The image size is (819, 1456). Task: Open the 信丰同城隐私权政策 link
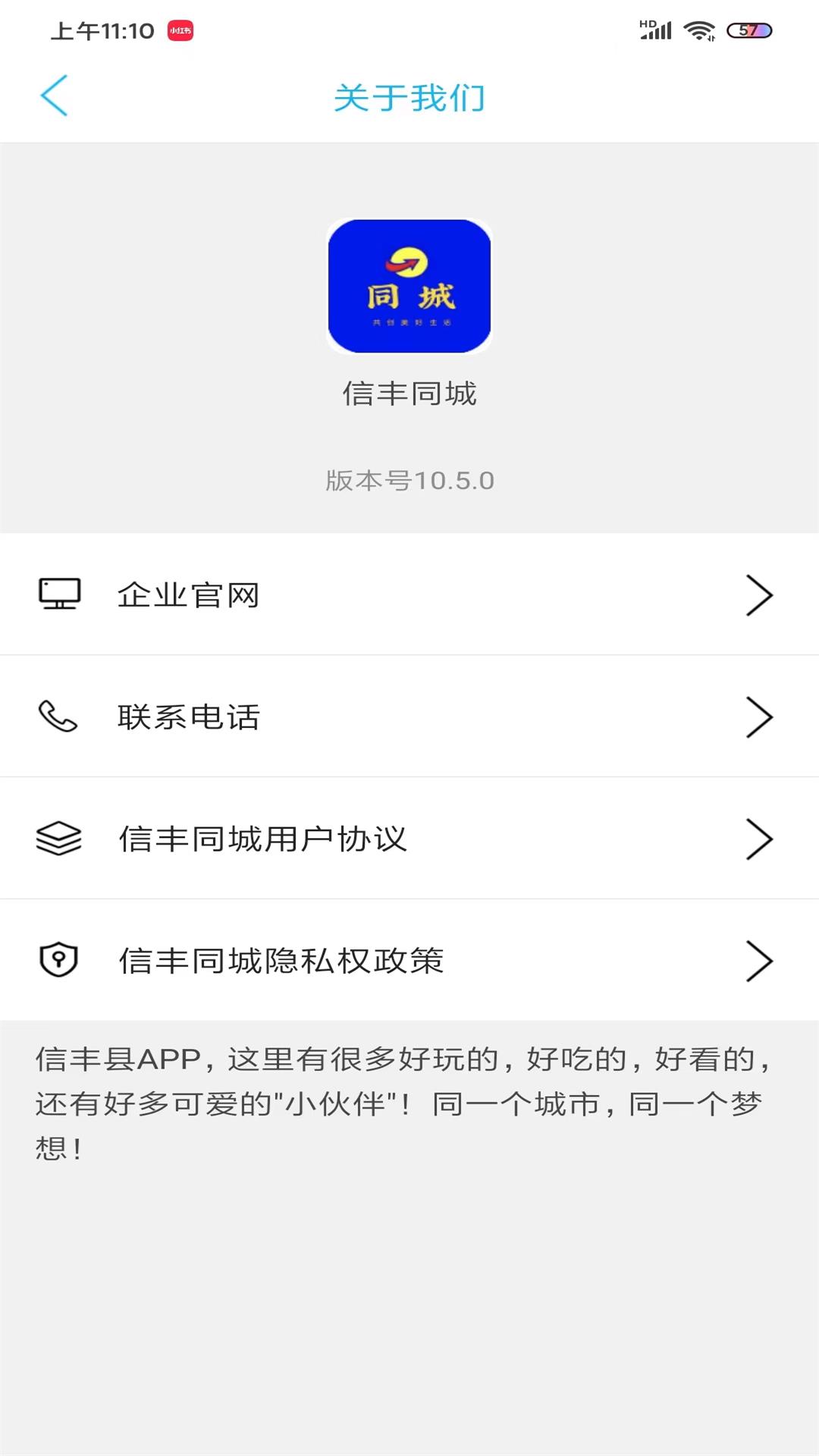[x=282, y=962]
